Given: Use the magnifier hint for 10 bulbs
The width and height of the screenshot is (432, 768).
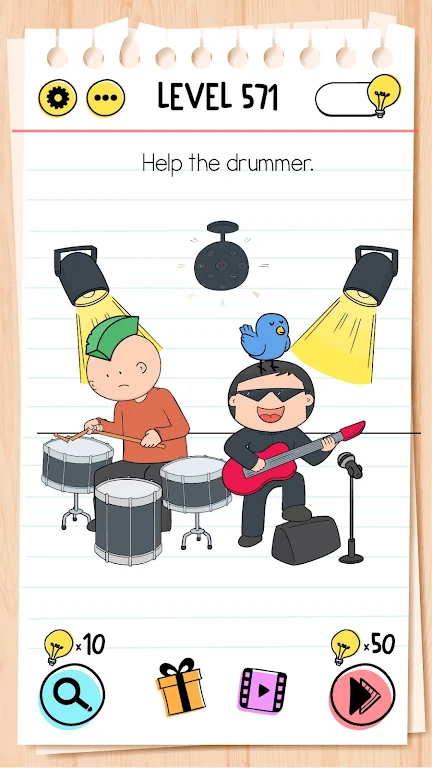Looking at the screenshot, I should point(72,696).
